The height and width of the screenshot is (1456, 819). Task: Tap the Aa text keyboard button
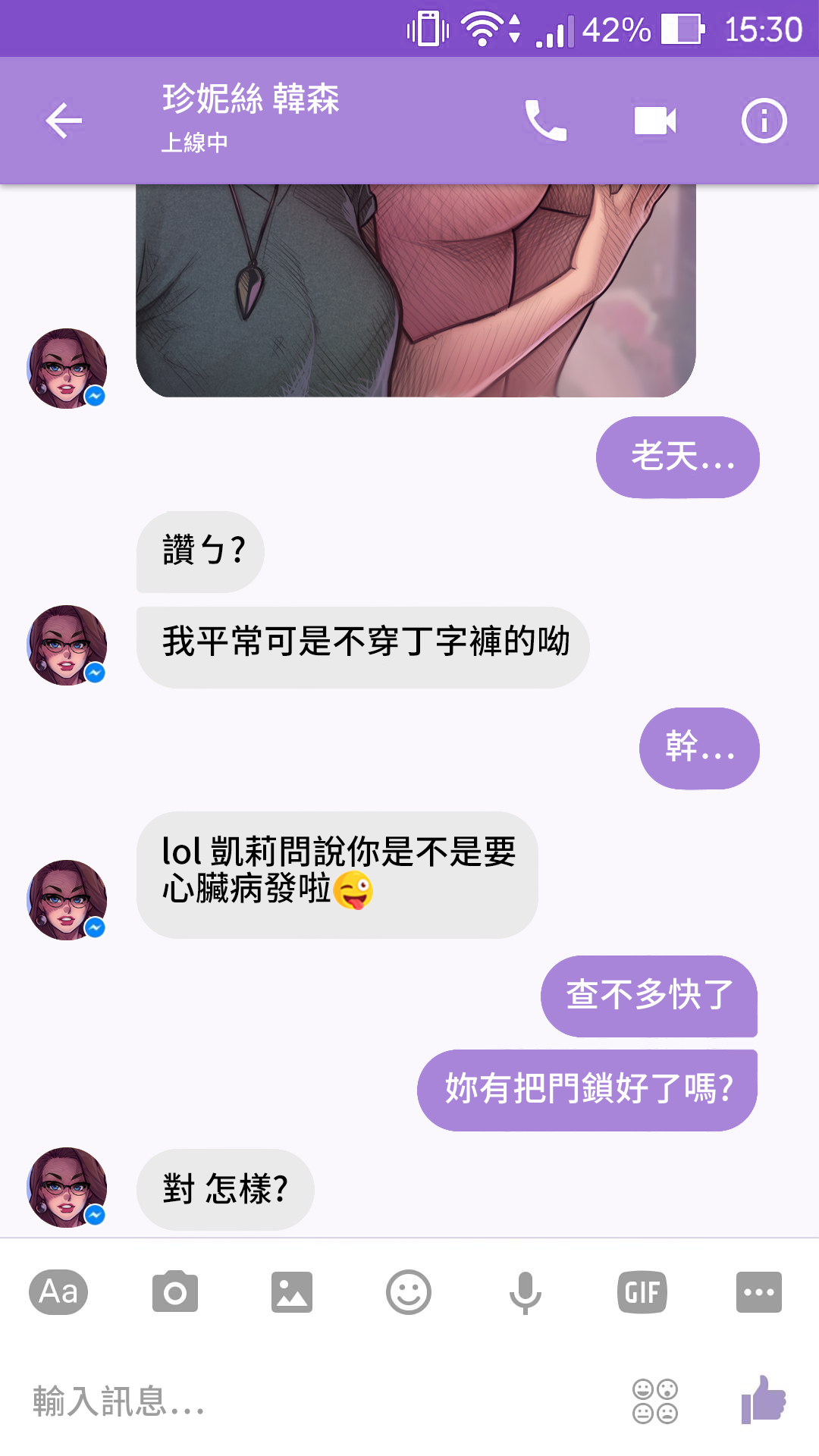(x=58, y=1291)
